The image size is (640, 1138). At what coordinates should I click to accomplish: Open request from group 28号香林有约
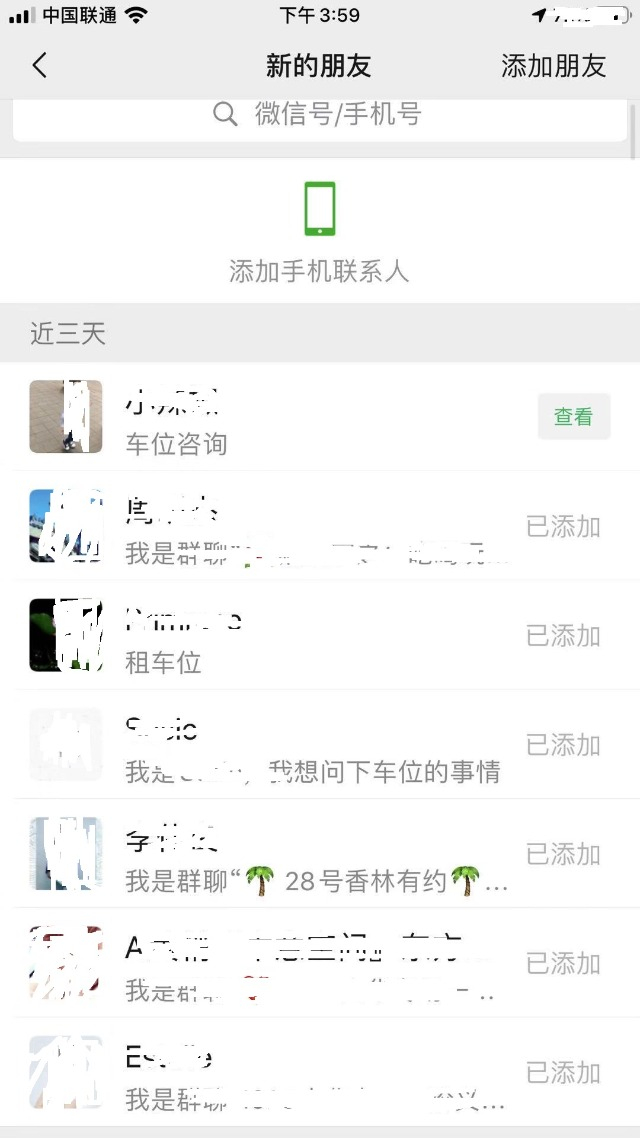tap(300, 855)
